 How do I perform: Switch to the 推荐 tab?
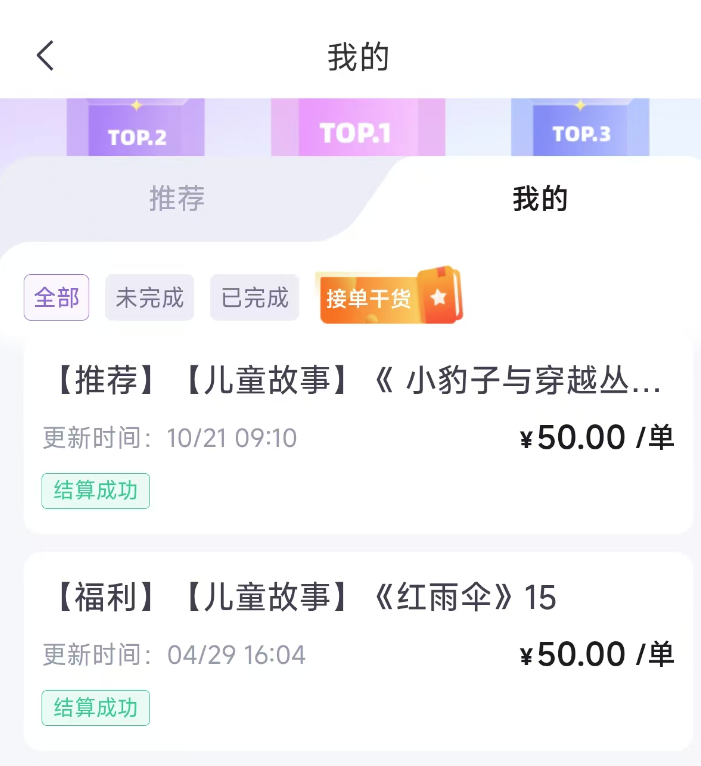(x=177, y=198)
